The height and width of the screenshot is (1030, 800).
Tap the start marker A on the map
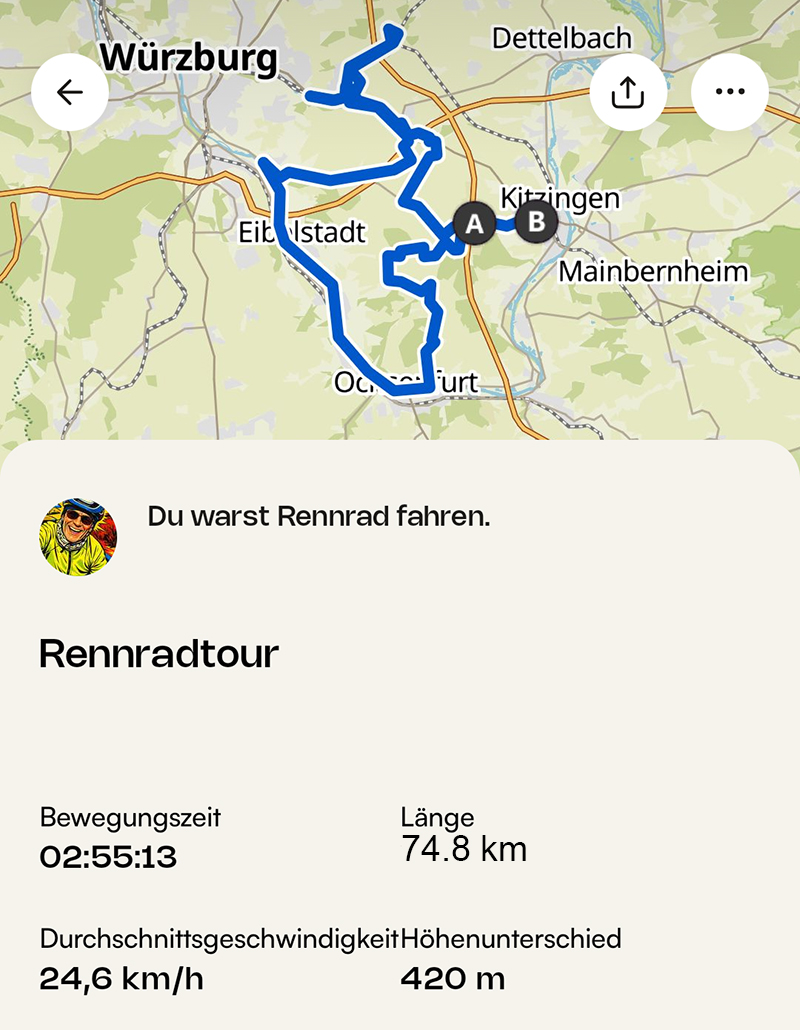[x=475, y=223]
